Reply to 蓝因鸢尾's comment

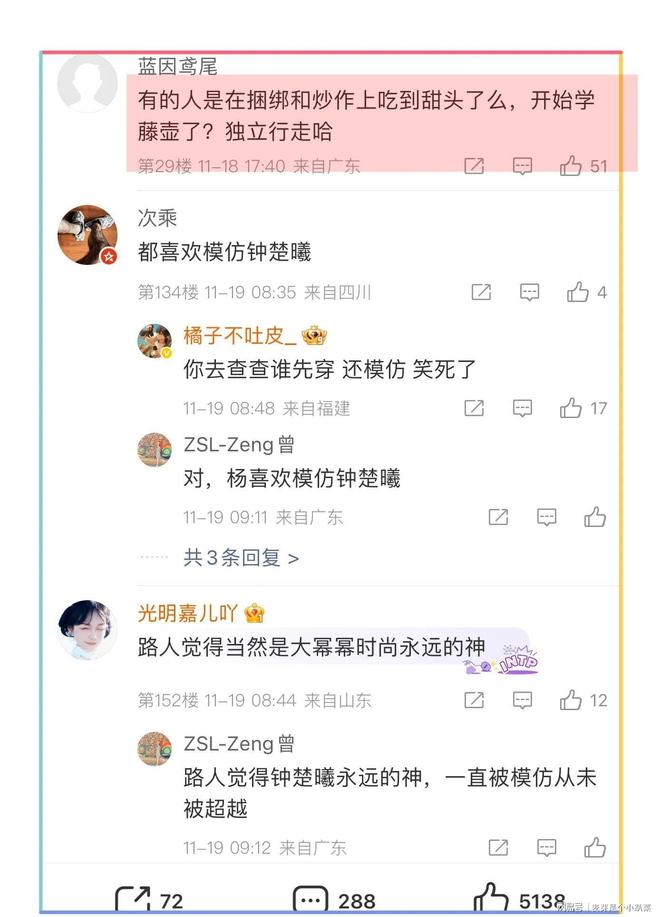tap(522, 166)
